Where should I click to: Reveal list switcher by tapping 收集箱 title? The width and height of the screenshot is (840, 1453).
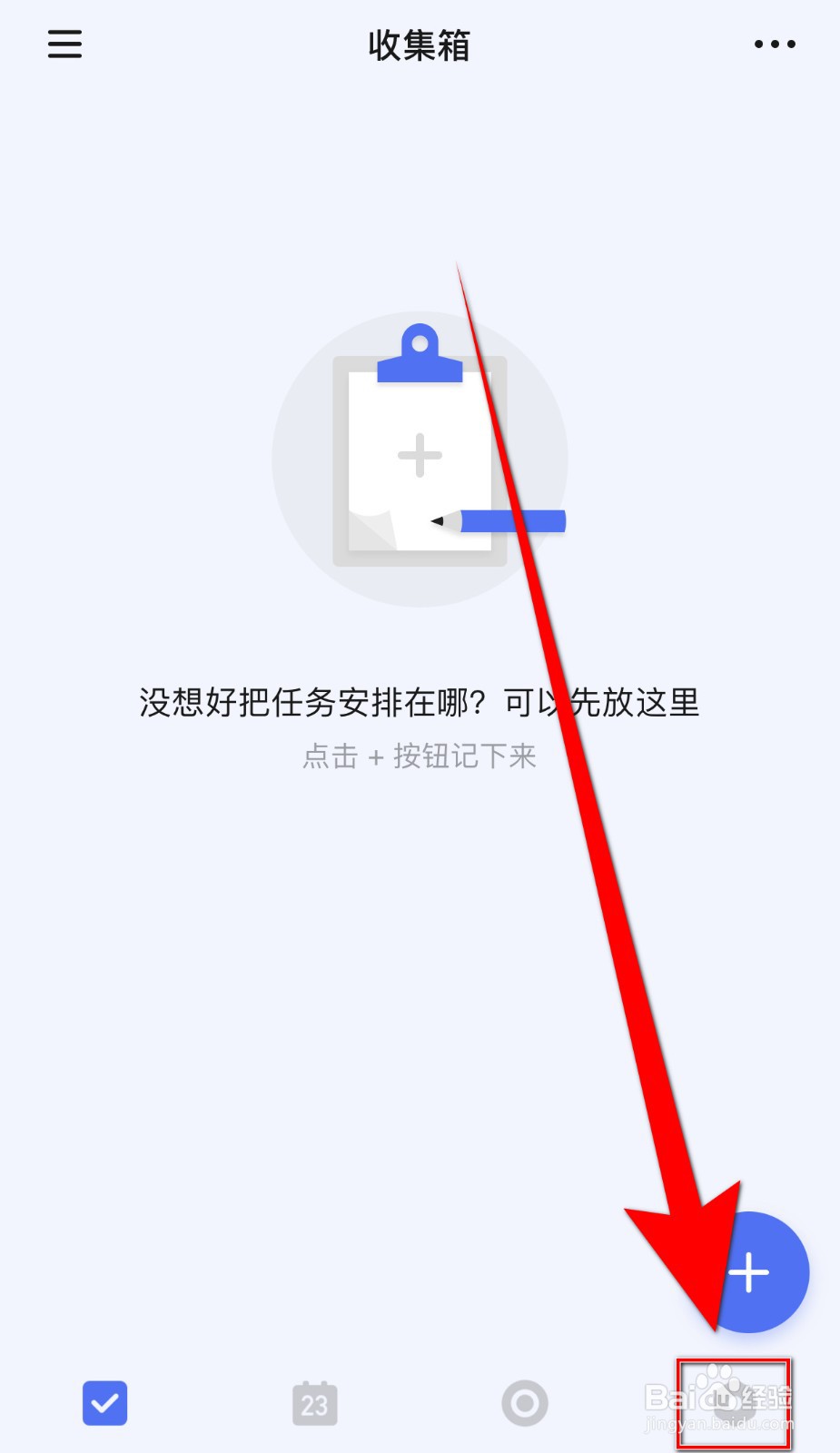point(419,45)
